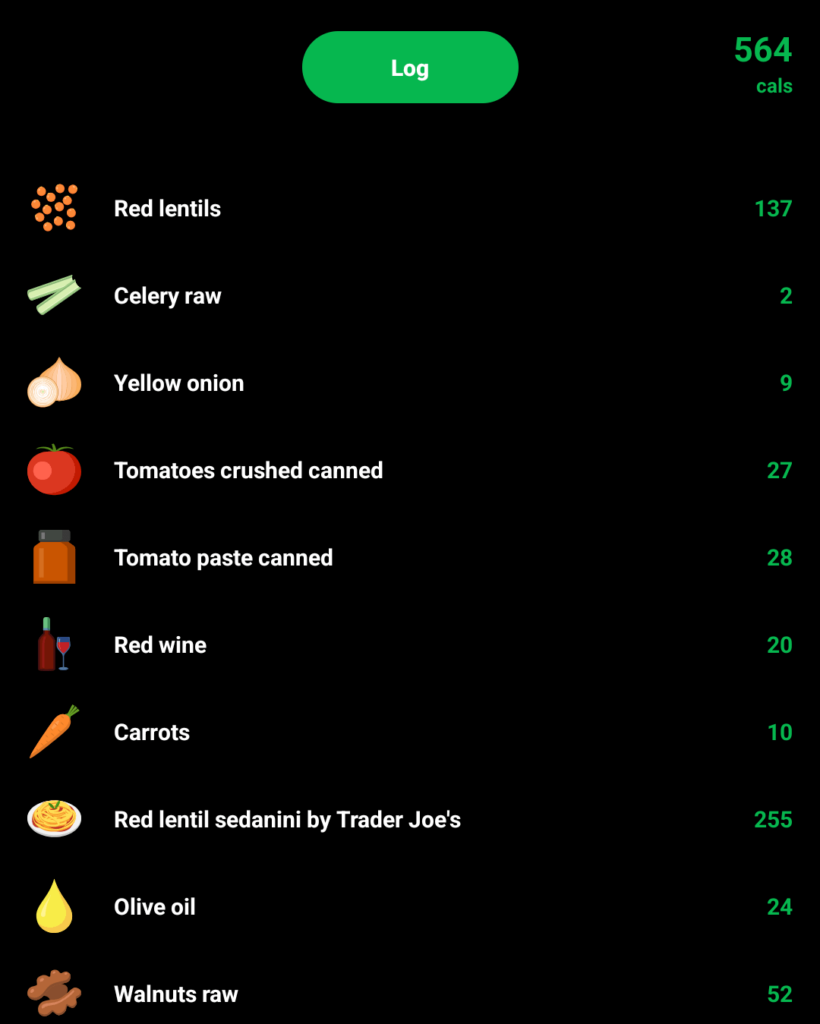Click the Celery raw icon
820x1024 pixels.
pyautogui.click(x=54, y=295)
